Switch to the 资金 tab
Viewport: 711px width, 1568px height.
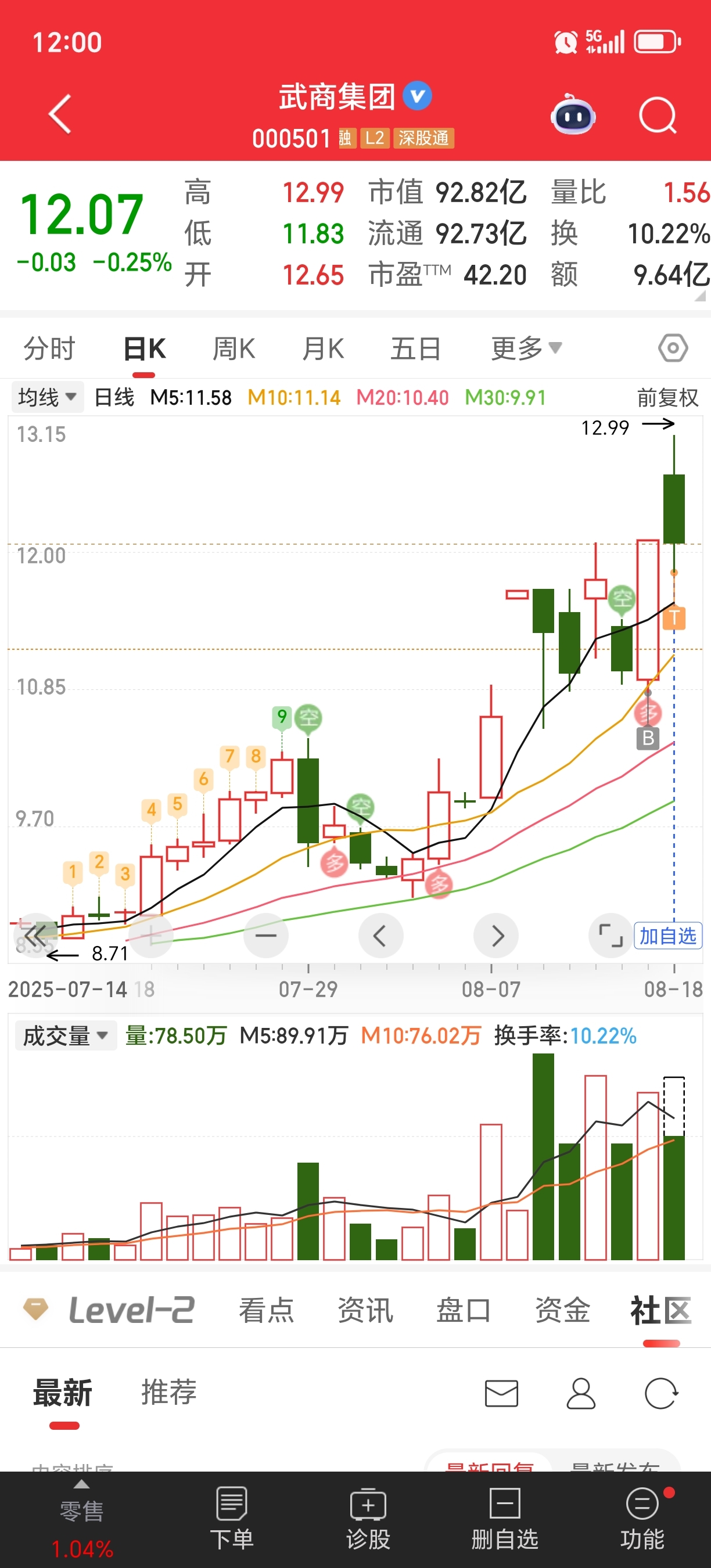tap(562, 1311)
